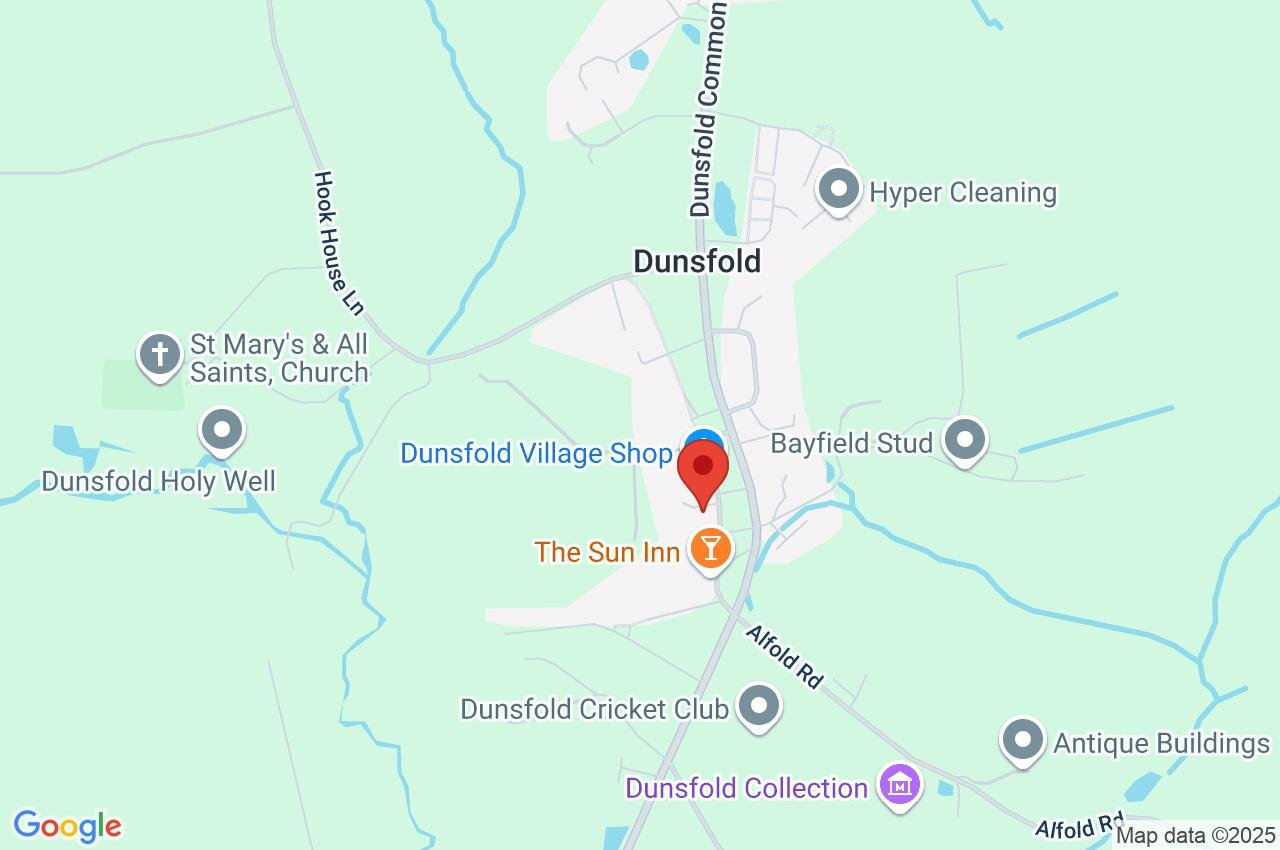This screenshot has height=850, width=1280.
Task: View the Dunsfold Collection museum marker
Action: [898, 785]
